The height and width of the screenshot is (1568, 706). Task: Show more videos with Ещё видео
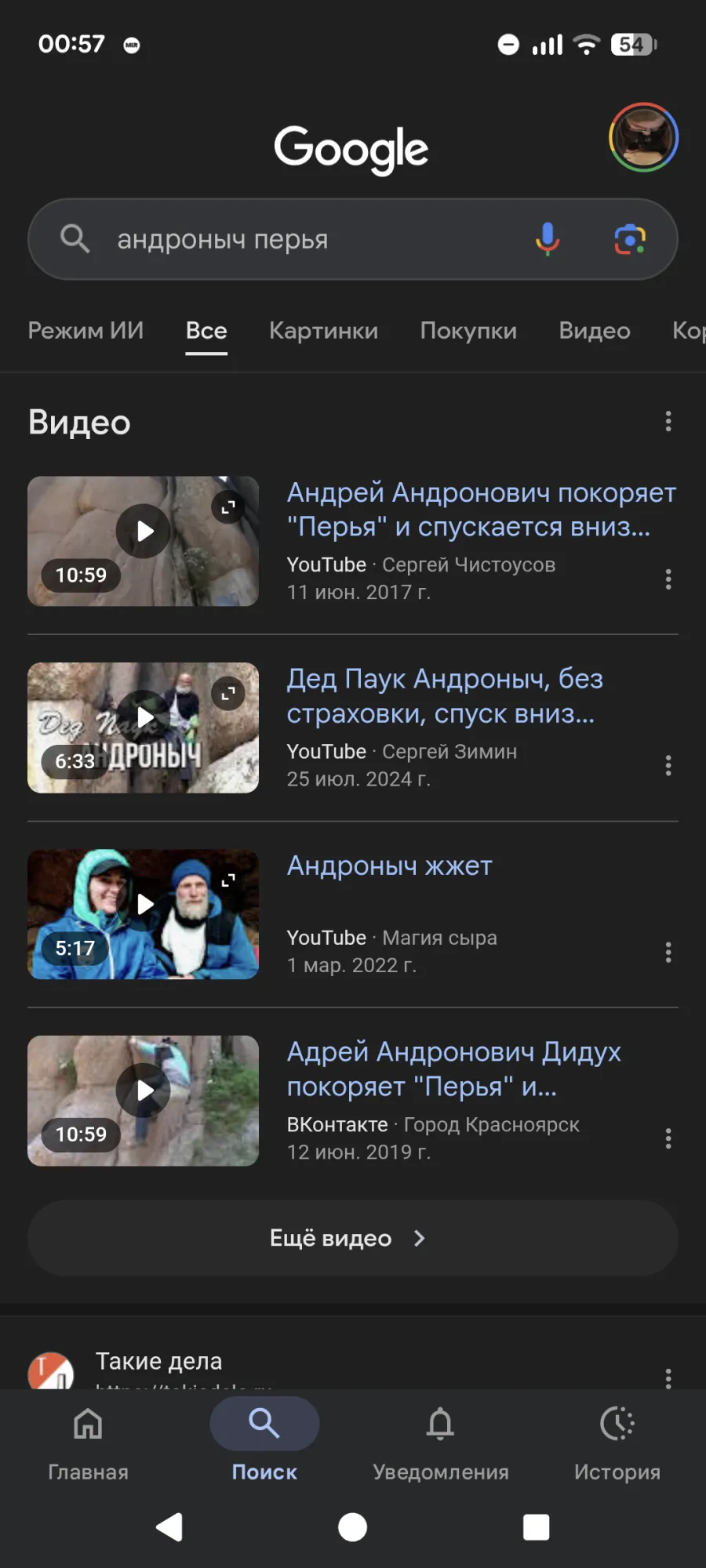point(352,1238)
